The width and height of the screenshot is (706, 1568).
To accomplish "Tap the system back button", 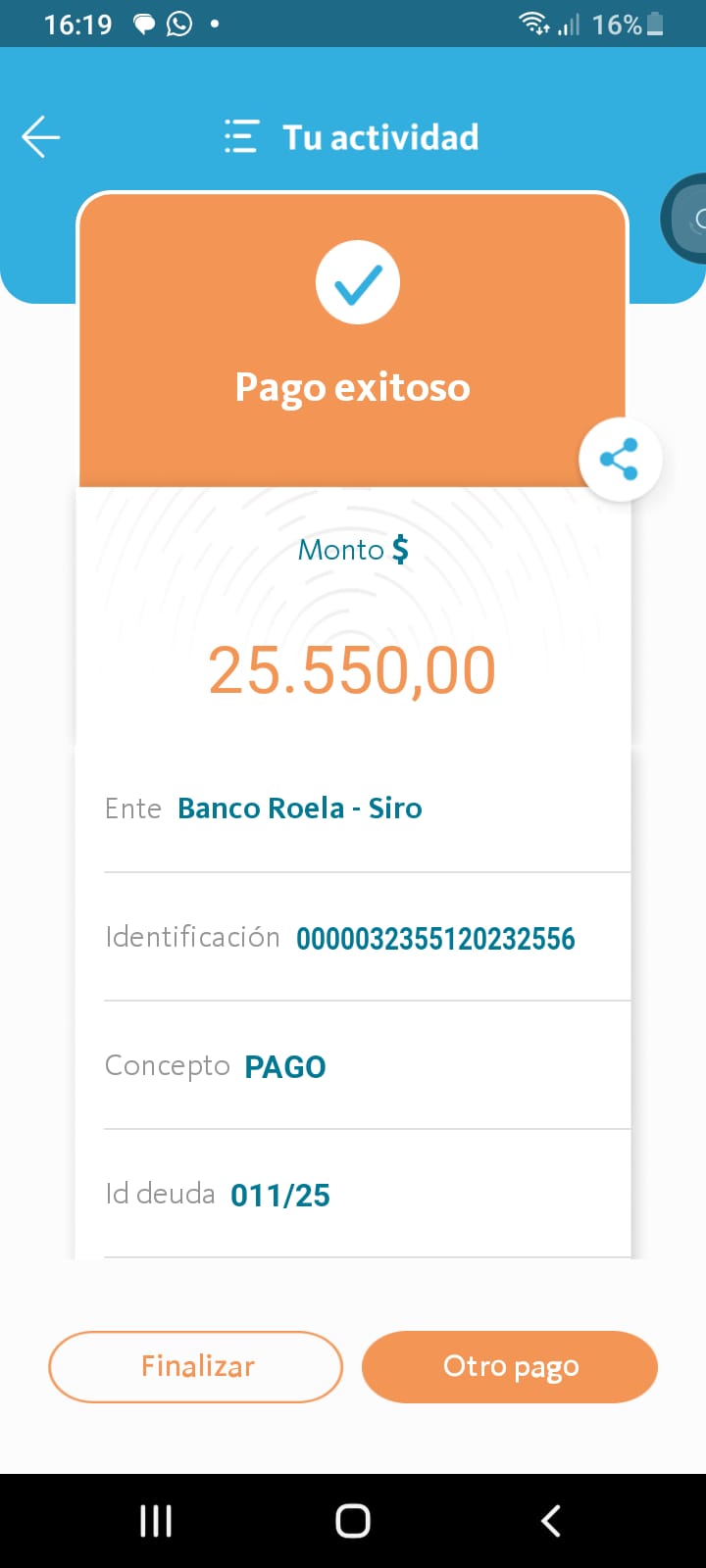I will (x=551, y=1521).
